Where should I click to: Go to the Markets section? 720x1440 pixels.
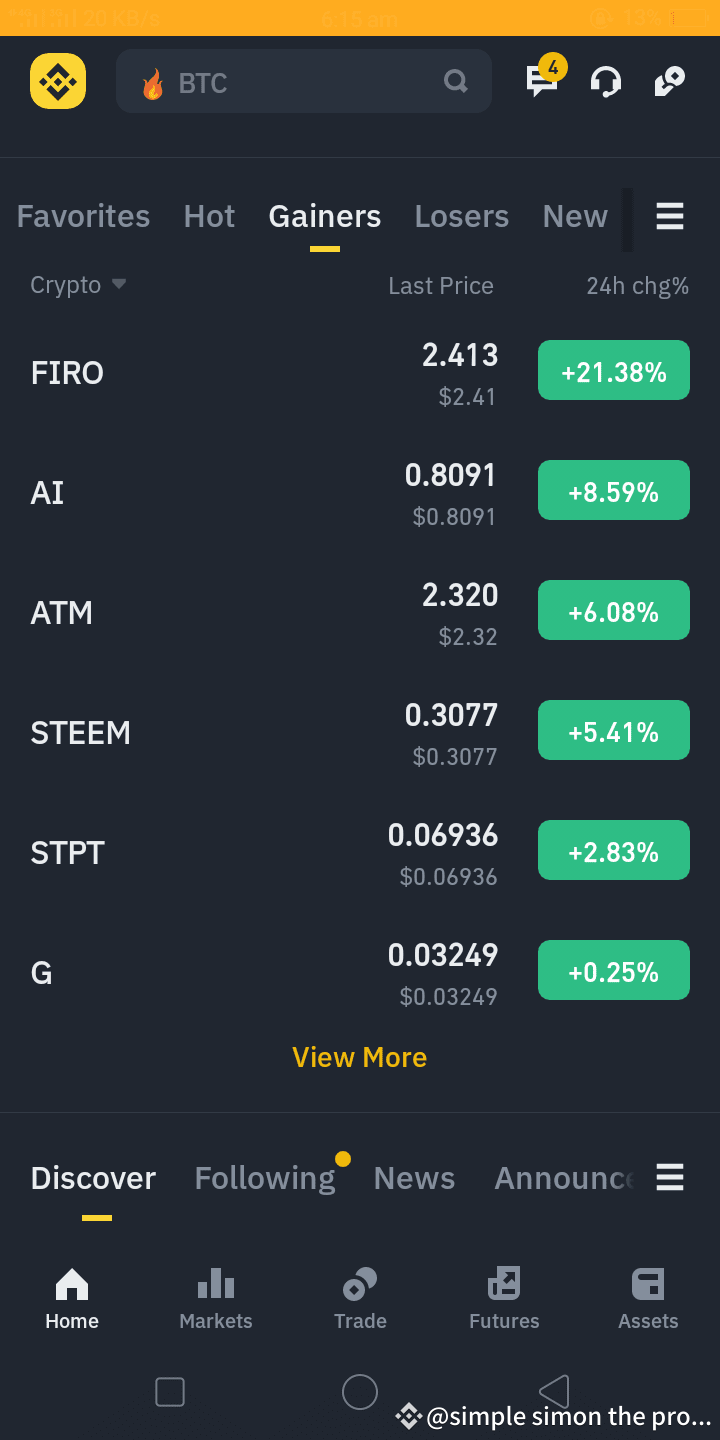[x=216, y=1298]
